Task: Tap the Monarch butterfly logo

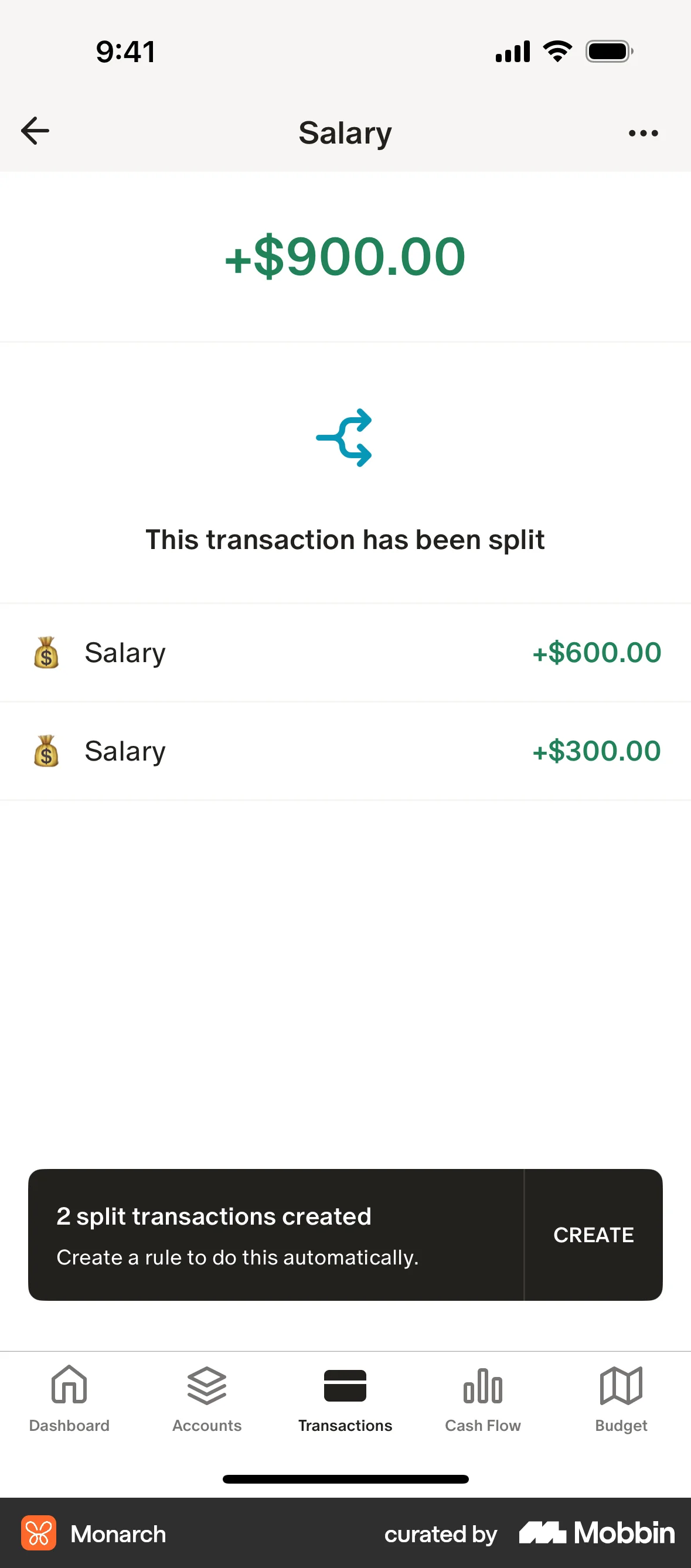Action: (x=40, y=1534)
